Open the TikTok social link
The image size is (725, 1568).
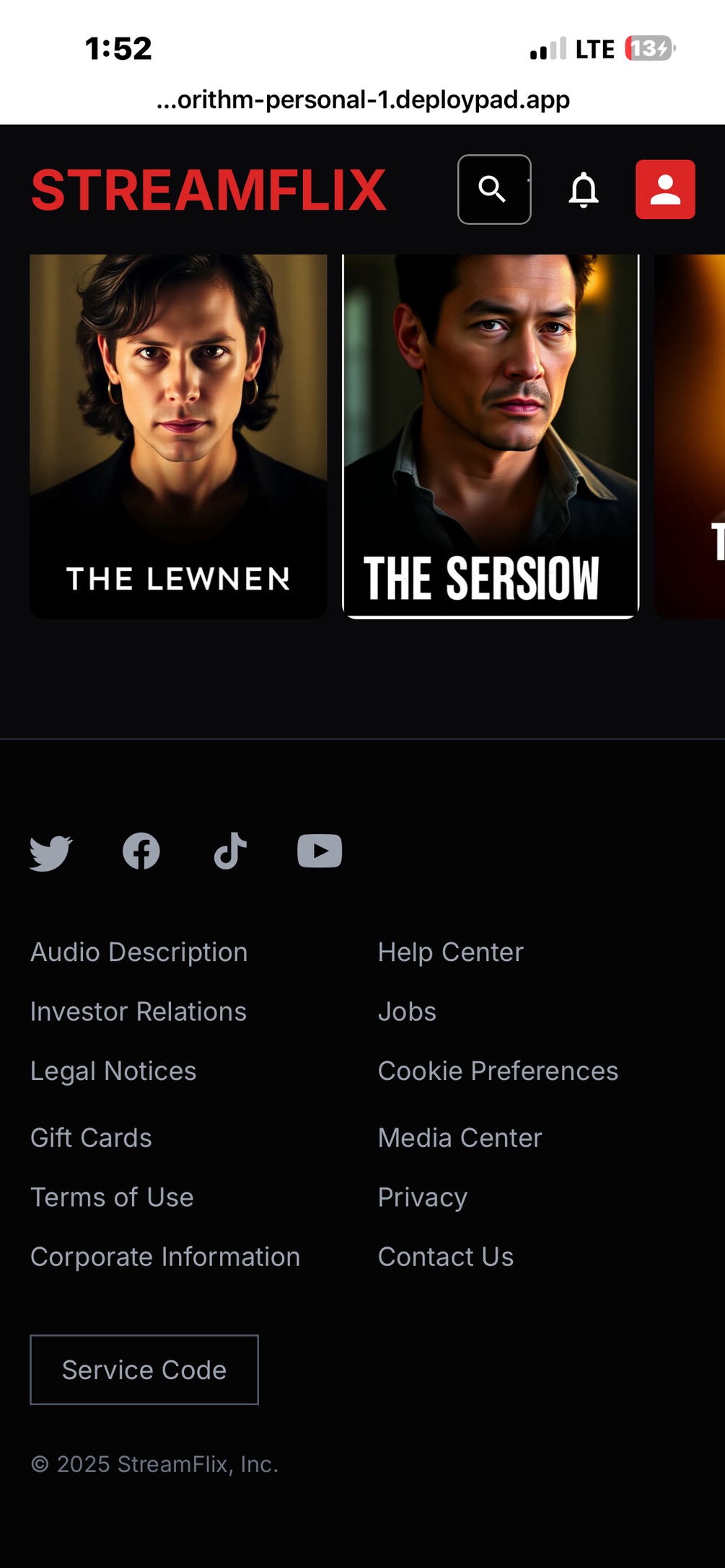231,851
